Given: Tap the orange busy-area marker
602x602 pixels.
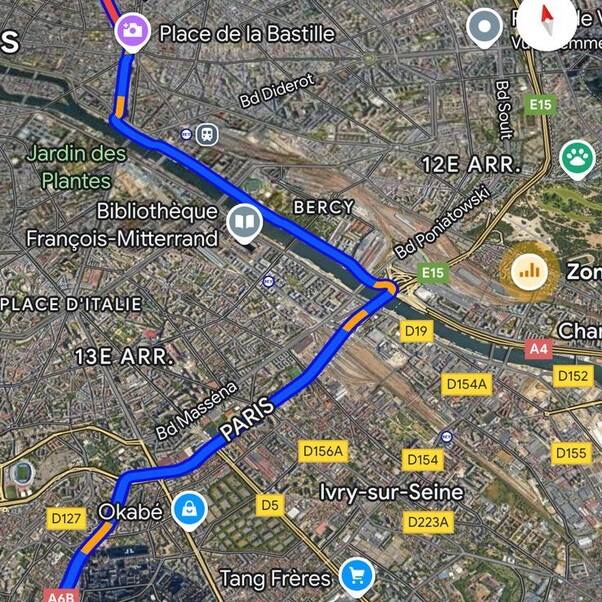Looking at the screenshot, I should [x=530, y=270].
